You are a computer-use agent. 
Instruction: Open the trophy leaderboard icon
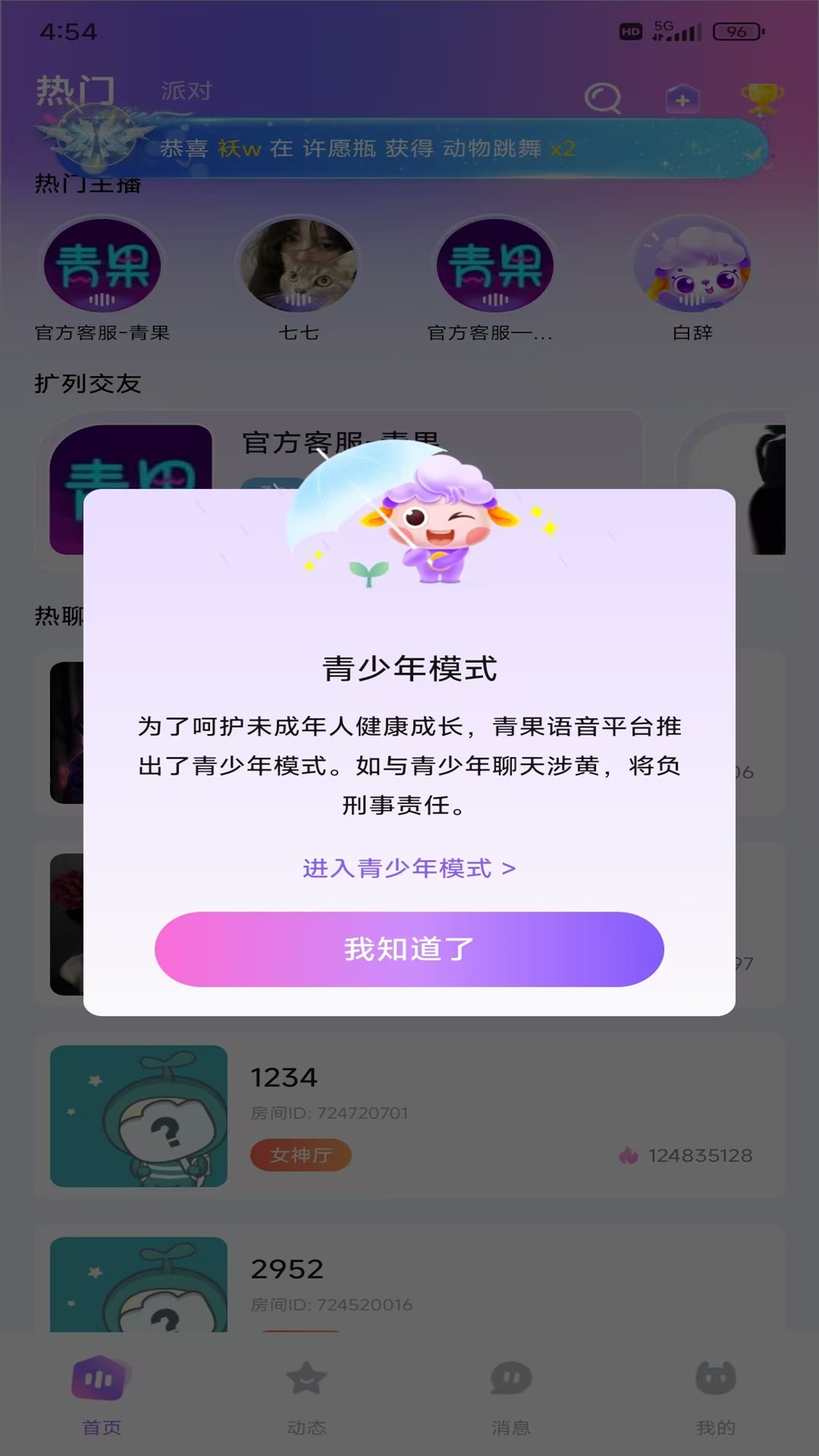tap(761, 99)
